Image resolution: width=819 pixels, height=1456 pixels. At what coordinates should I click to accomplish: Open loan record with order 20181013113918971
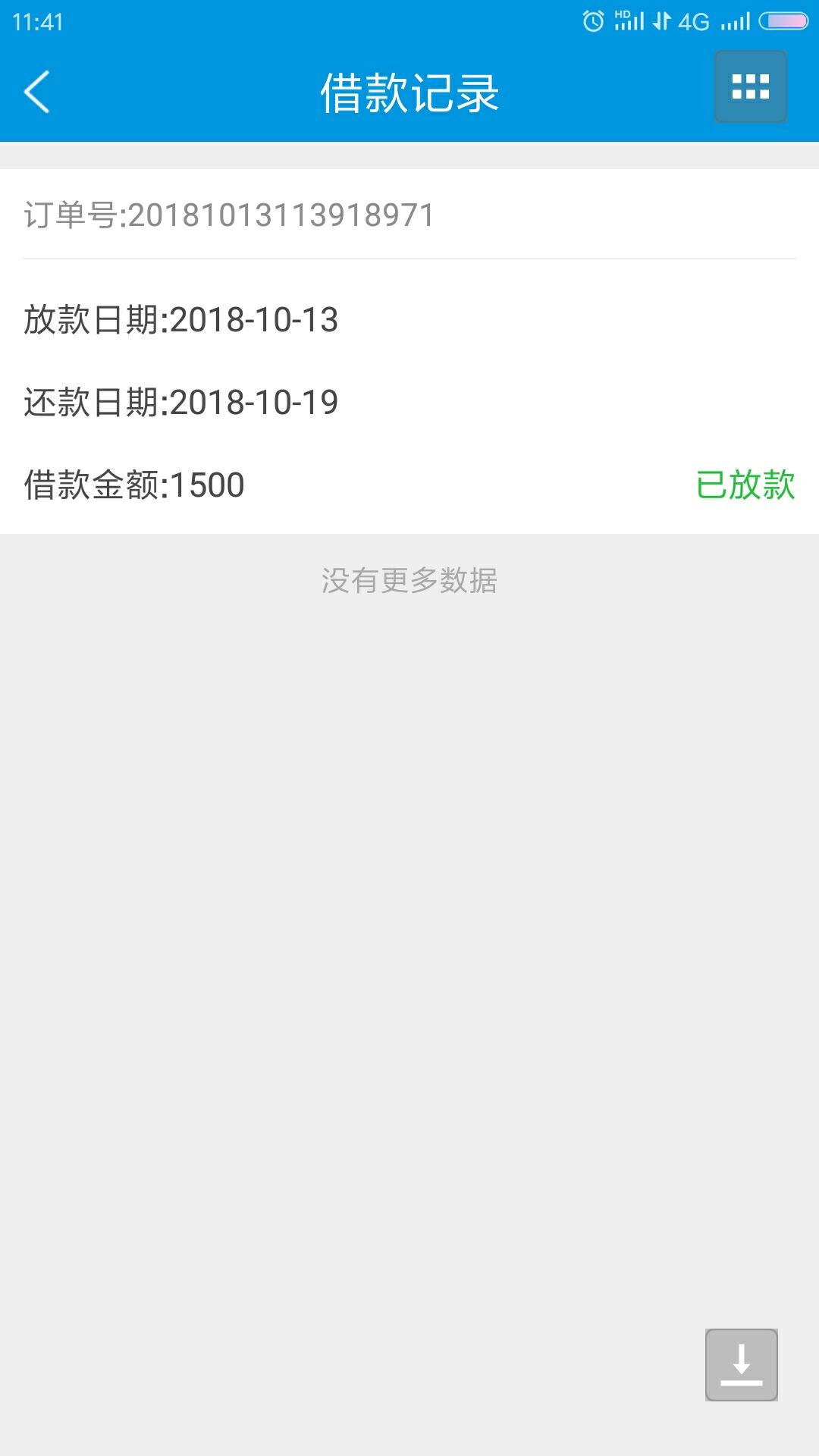click(x=409, y=351)
